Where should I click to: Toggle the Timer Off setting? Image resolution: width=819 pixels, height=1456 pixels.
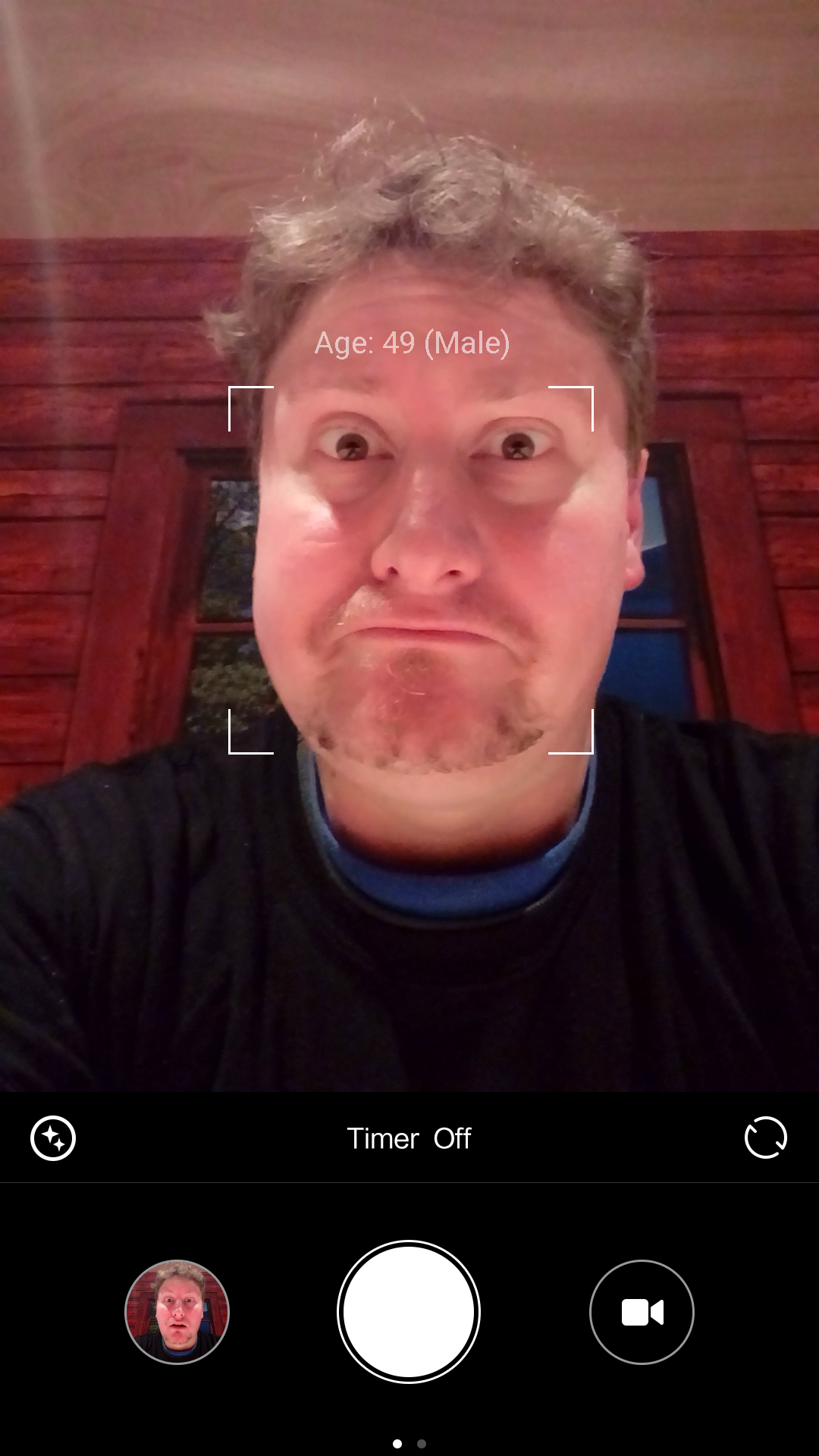click(x=409, y=1138)
